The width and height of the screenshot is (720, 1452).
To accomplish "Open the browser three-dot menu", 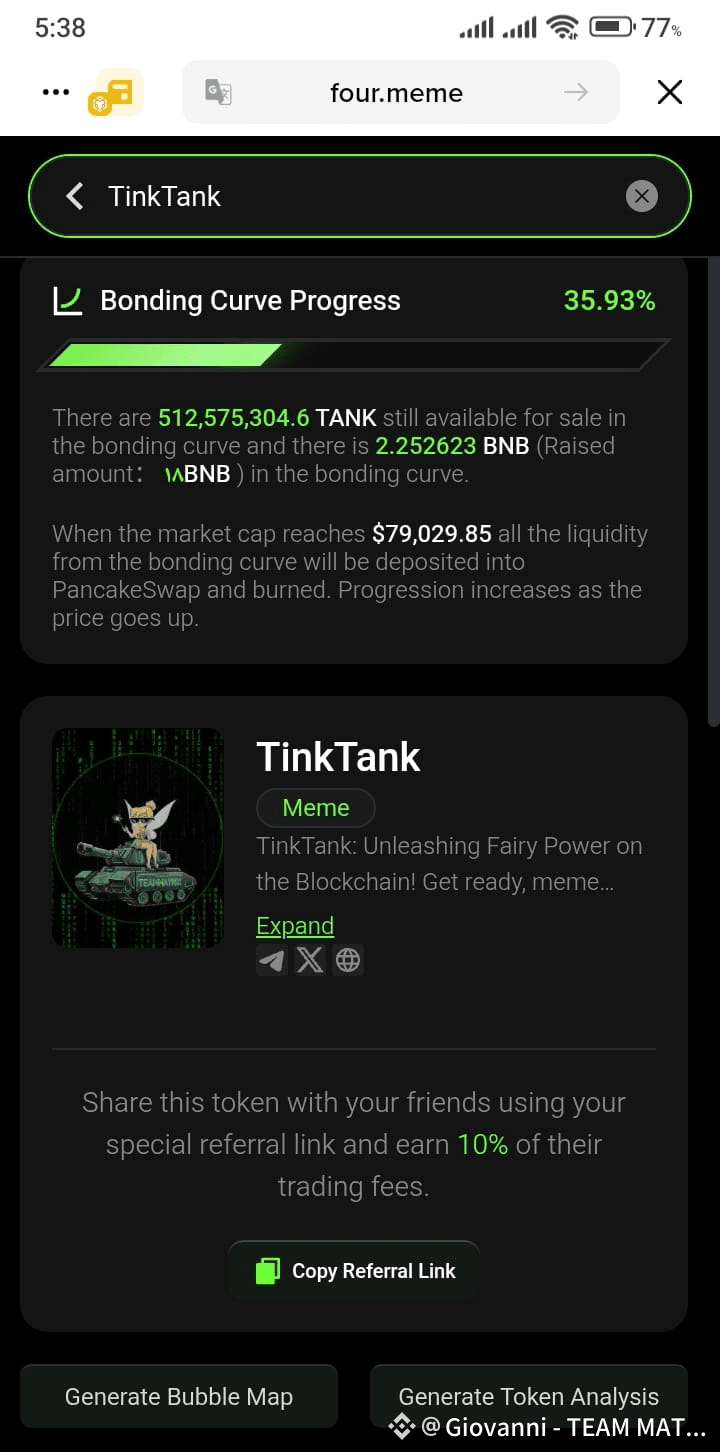I will (x=56, y=92).
